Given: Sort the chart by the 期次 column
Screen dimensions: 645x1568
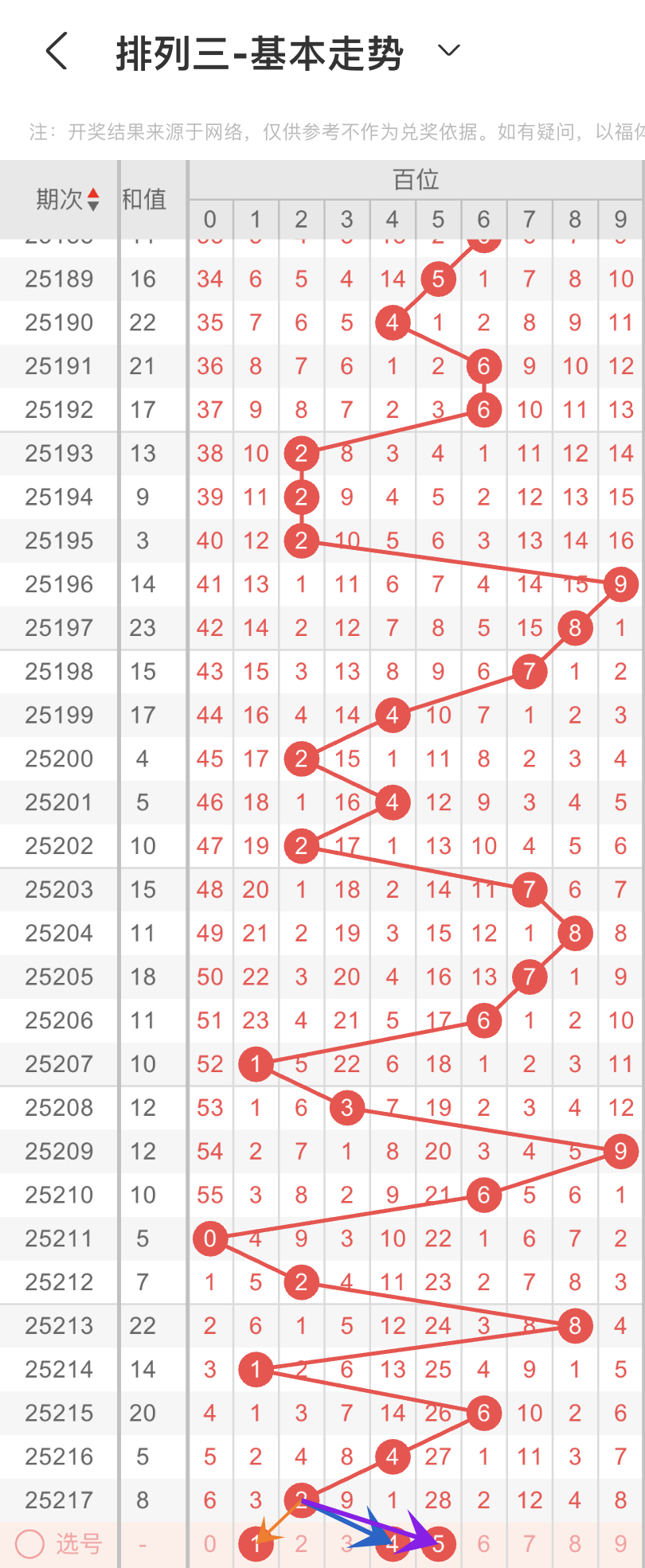Looking at the screenshot, I should point(68,199).
